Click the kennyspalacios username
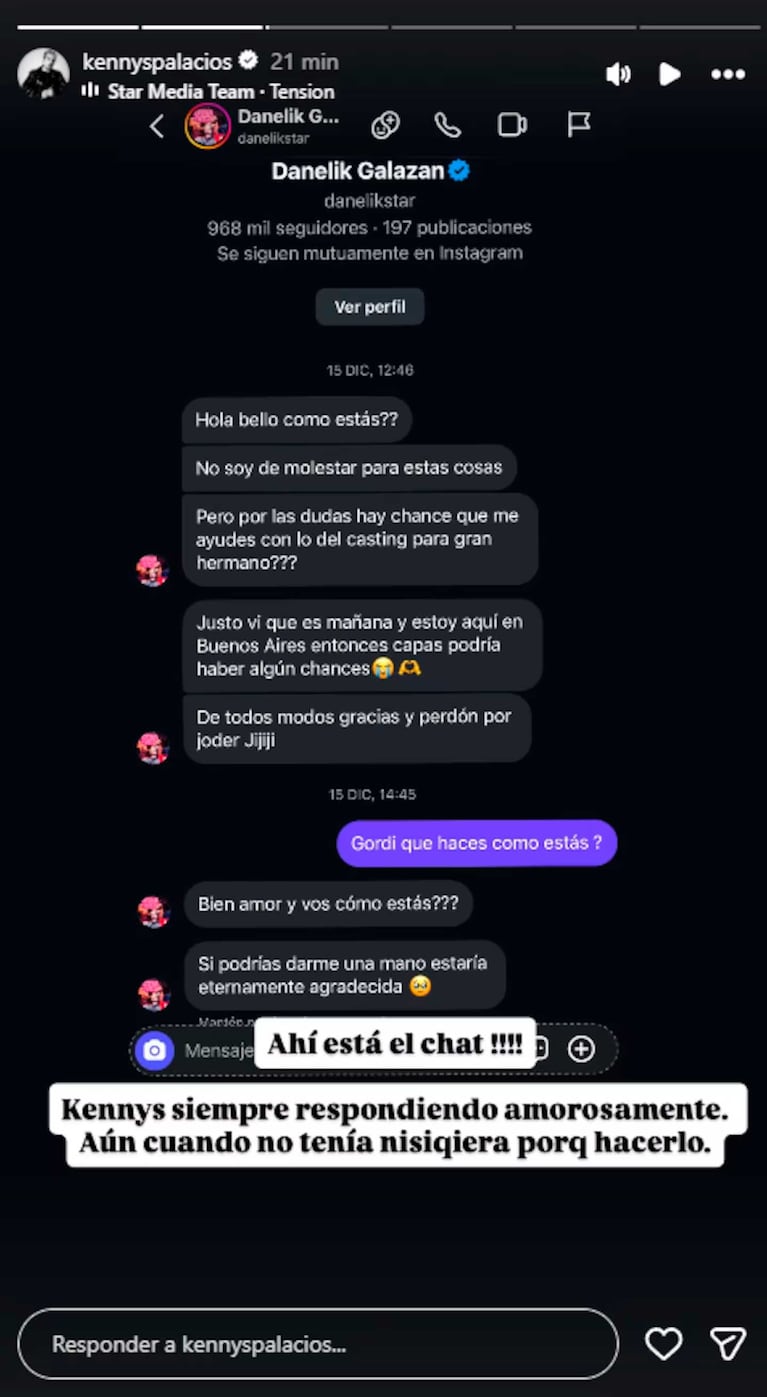 159,60
